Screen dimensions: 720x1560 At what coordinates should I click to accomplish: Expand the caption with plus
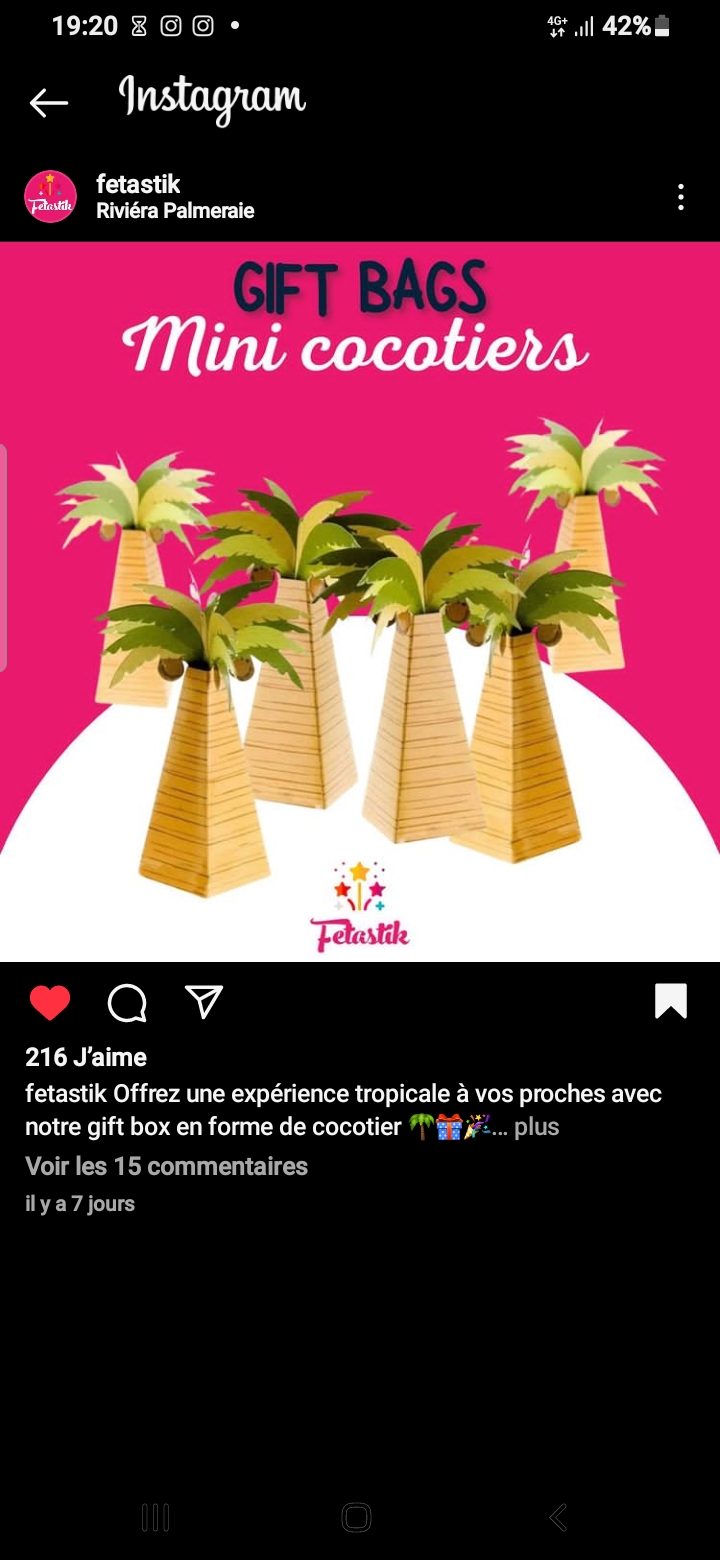[537, 1127]
